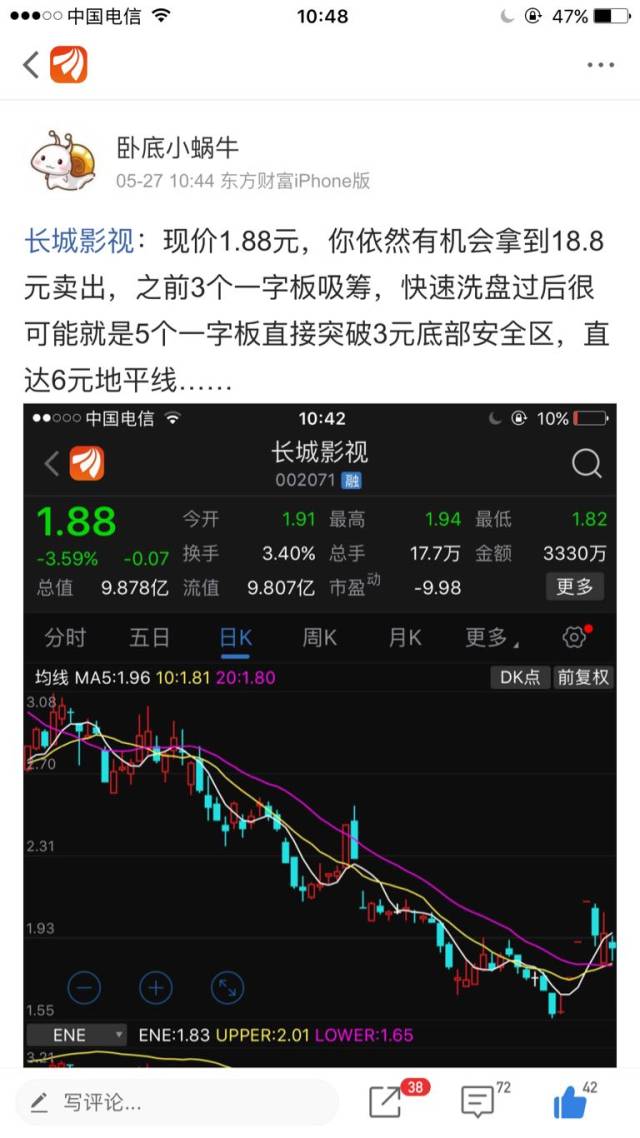Share this post
640x1138 pixels.
click(x=386, y=1102)
